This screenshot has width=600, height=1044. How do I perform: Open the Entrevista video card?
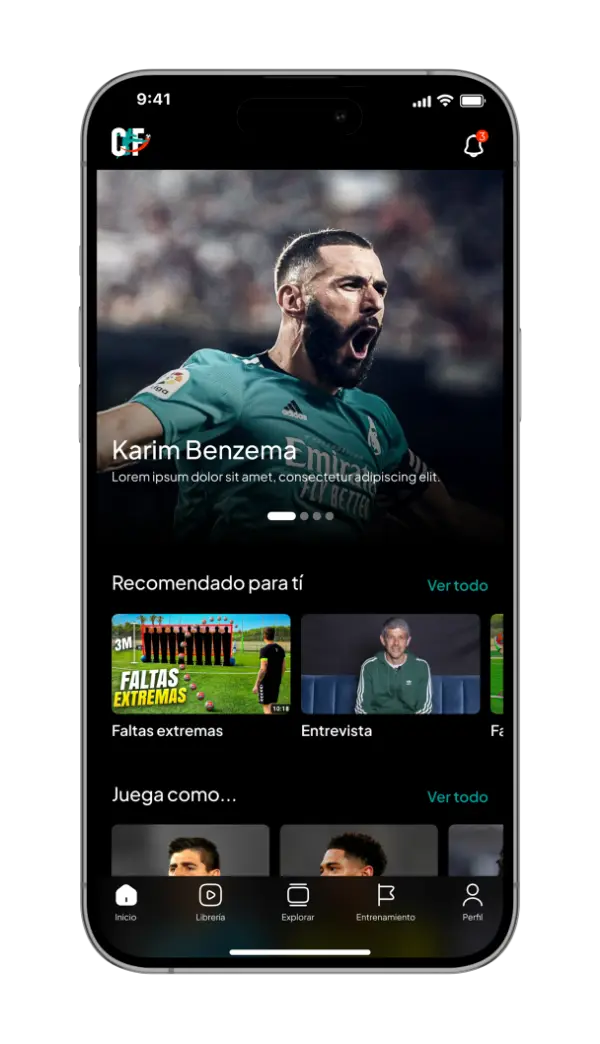point(390,663)
